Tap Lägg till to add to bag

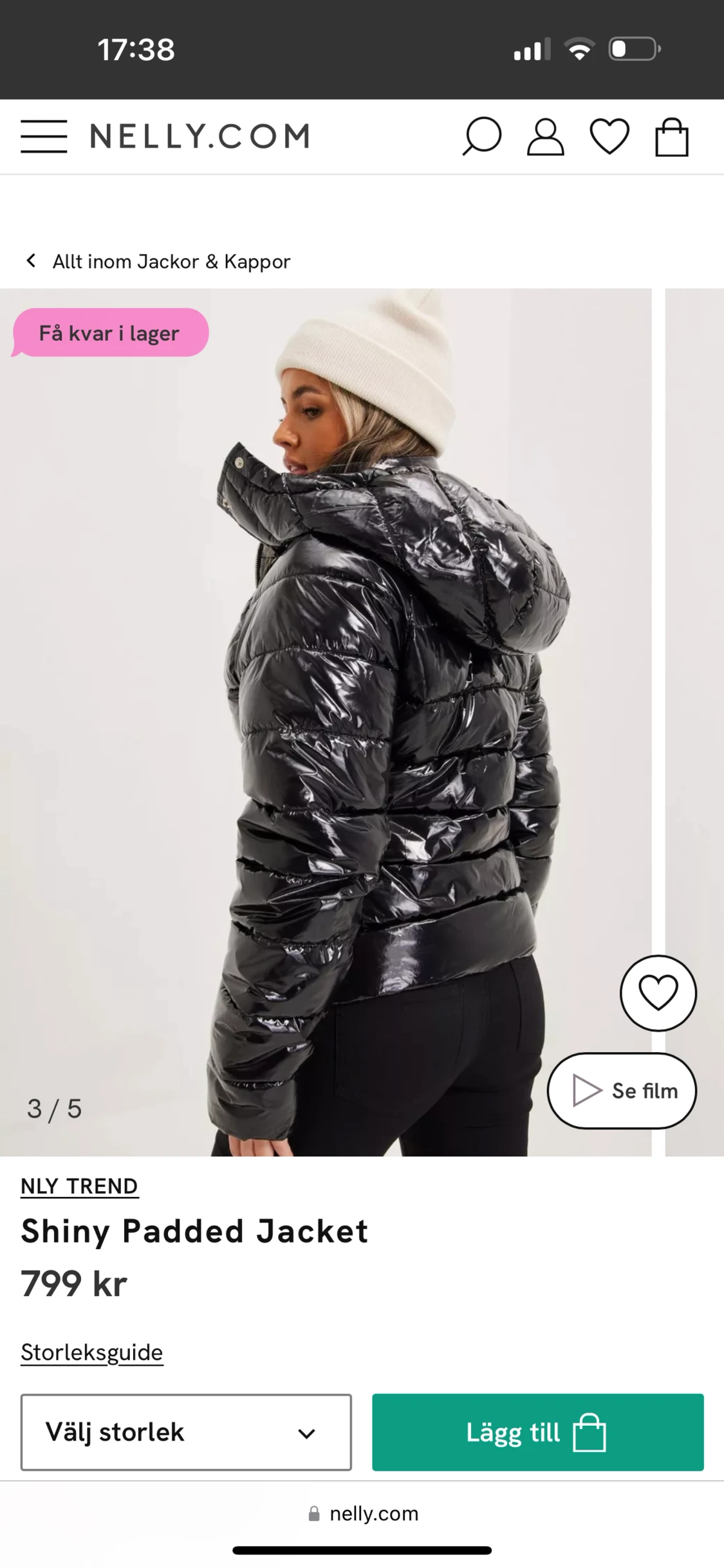[537, 1432]
